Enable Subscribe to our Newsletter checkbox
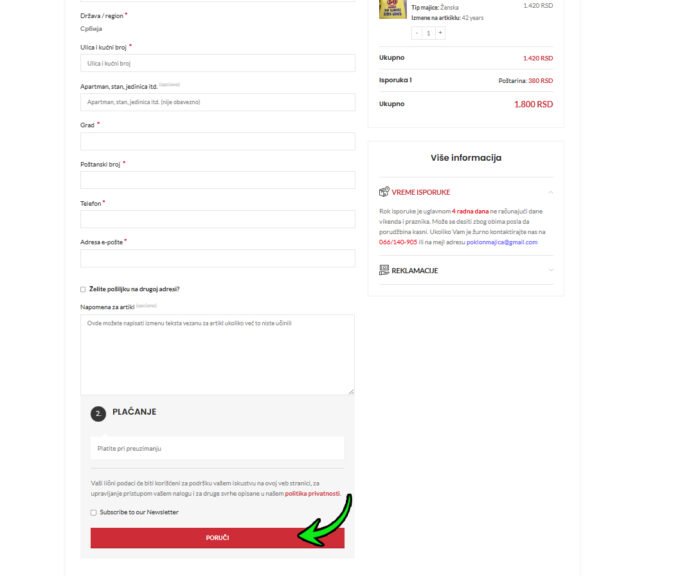 [x=94, y=512]
